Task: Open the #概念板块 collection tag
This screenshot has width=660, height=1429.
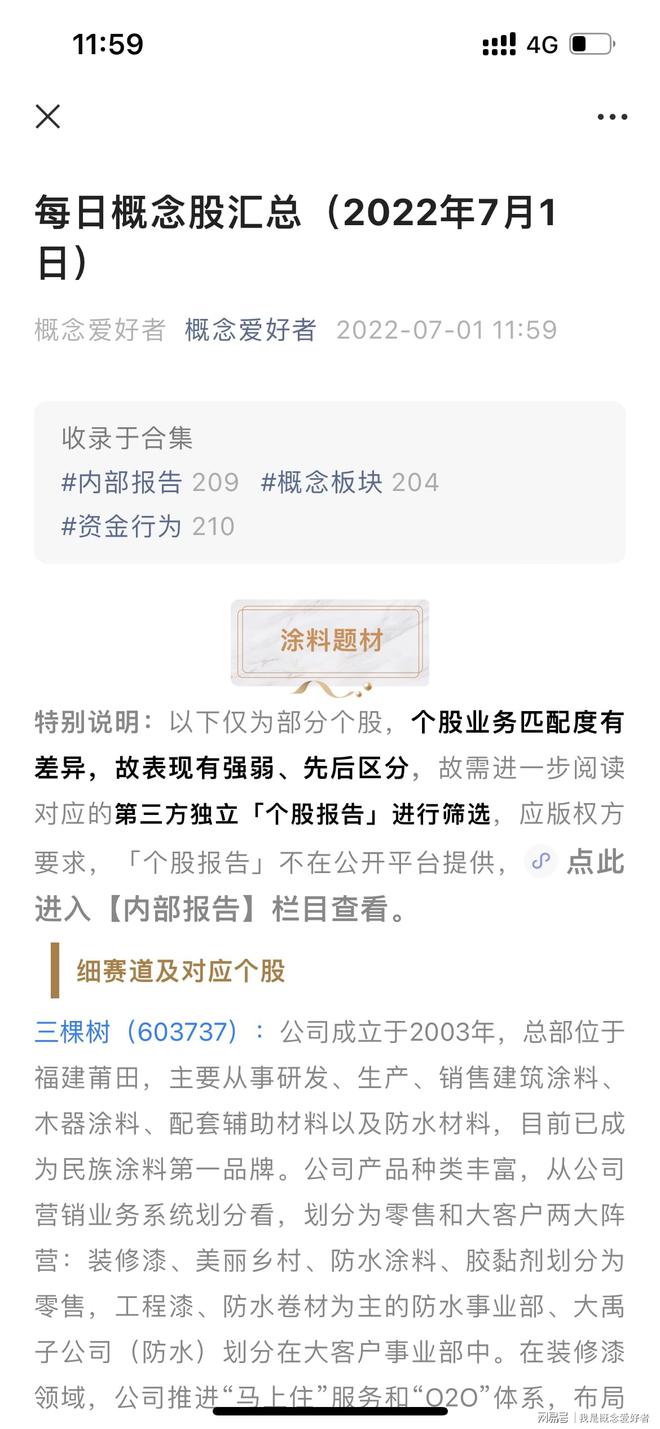Action: pyautogui.click(x=322, y=482)
